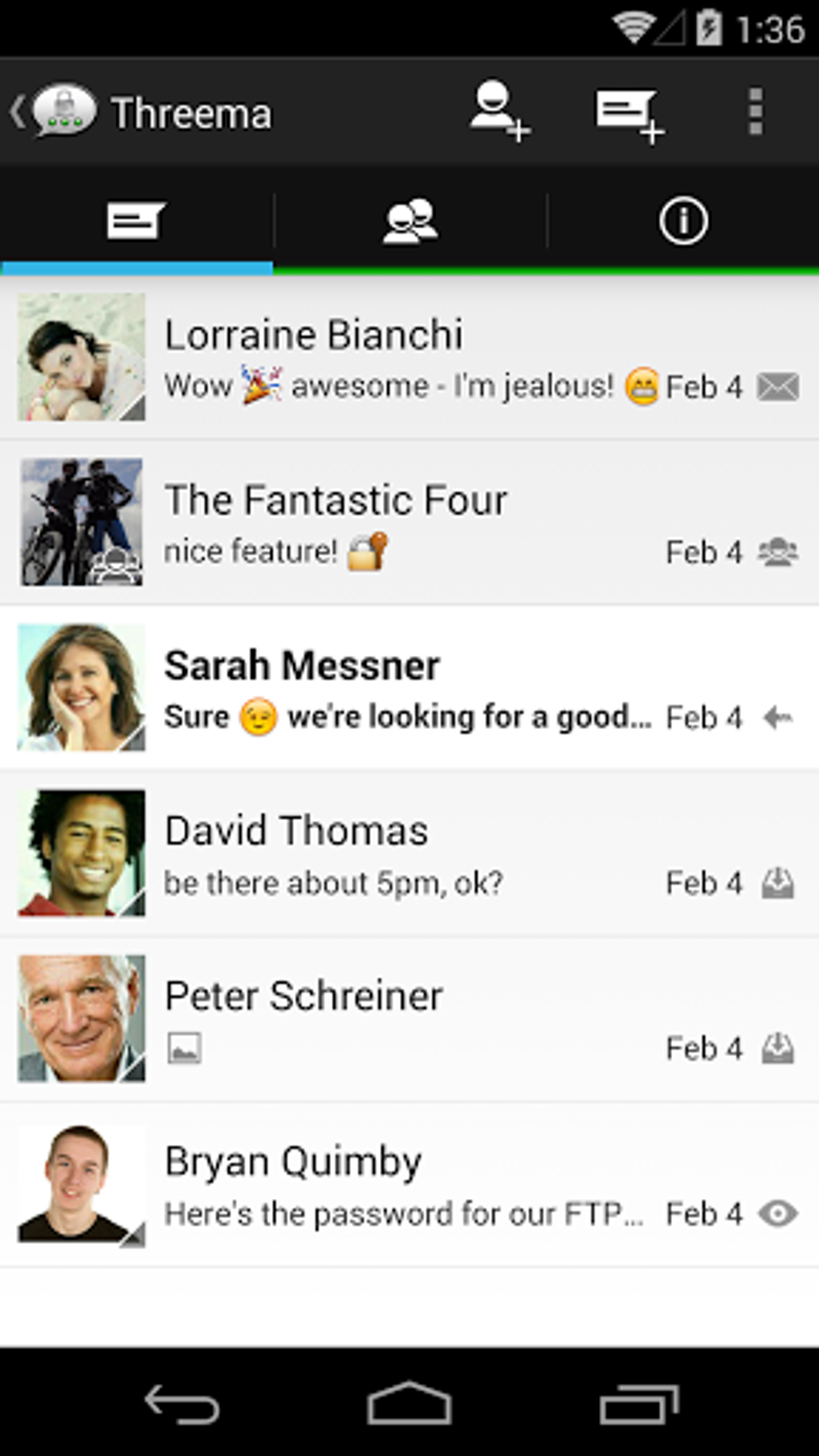Compose a new message
Viewport: 819px width, 1456px height.
[629, 113]
